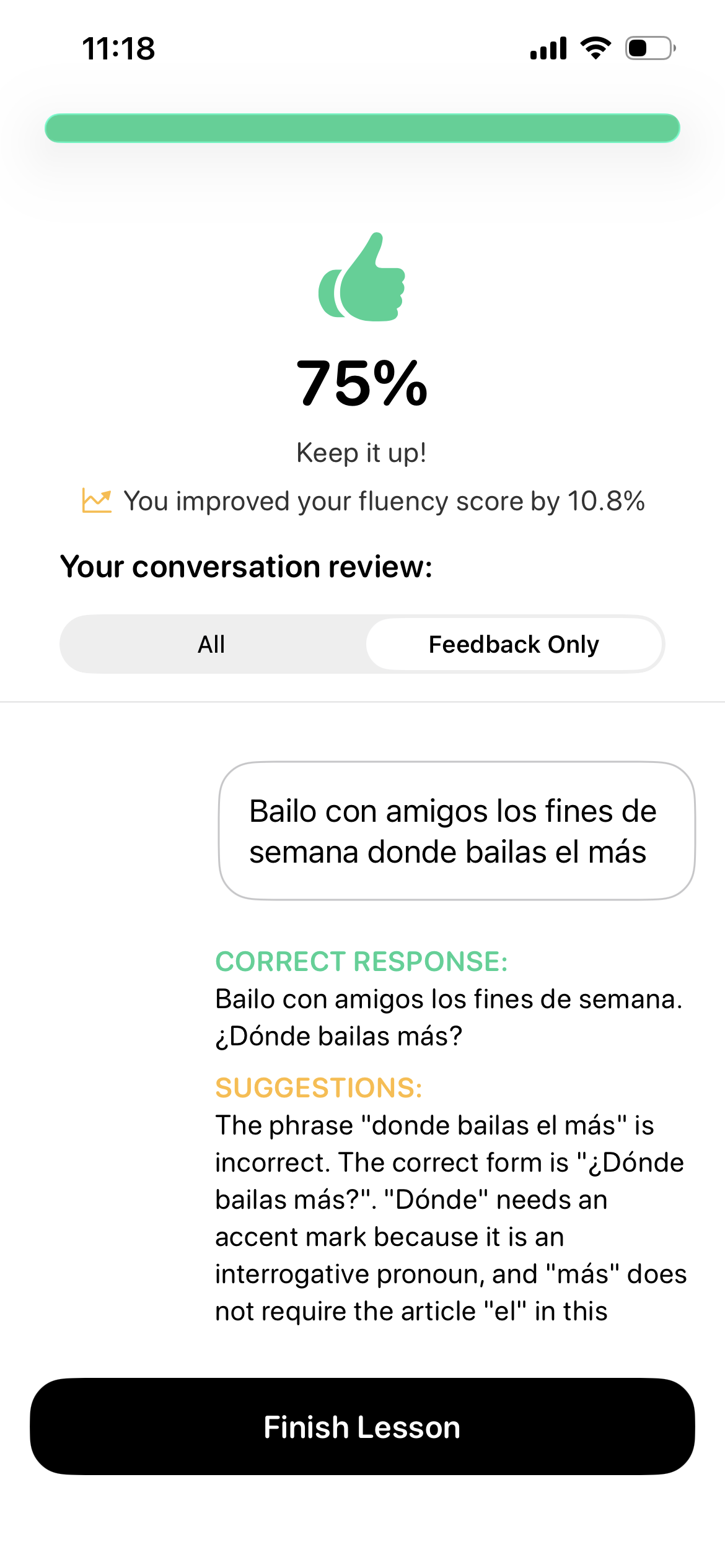Screen dimensions: 725x1568
Task: Tap the clock showing 11:18
Action: point(118,49)
